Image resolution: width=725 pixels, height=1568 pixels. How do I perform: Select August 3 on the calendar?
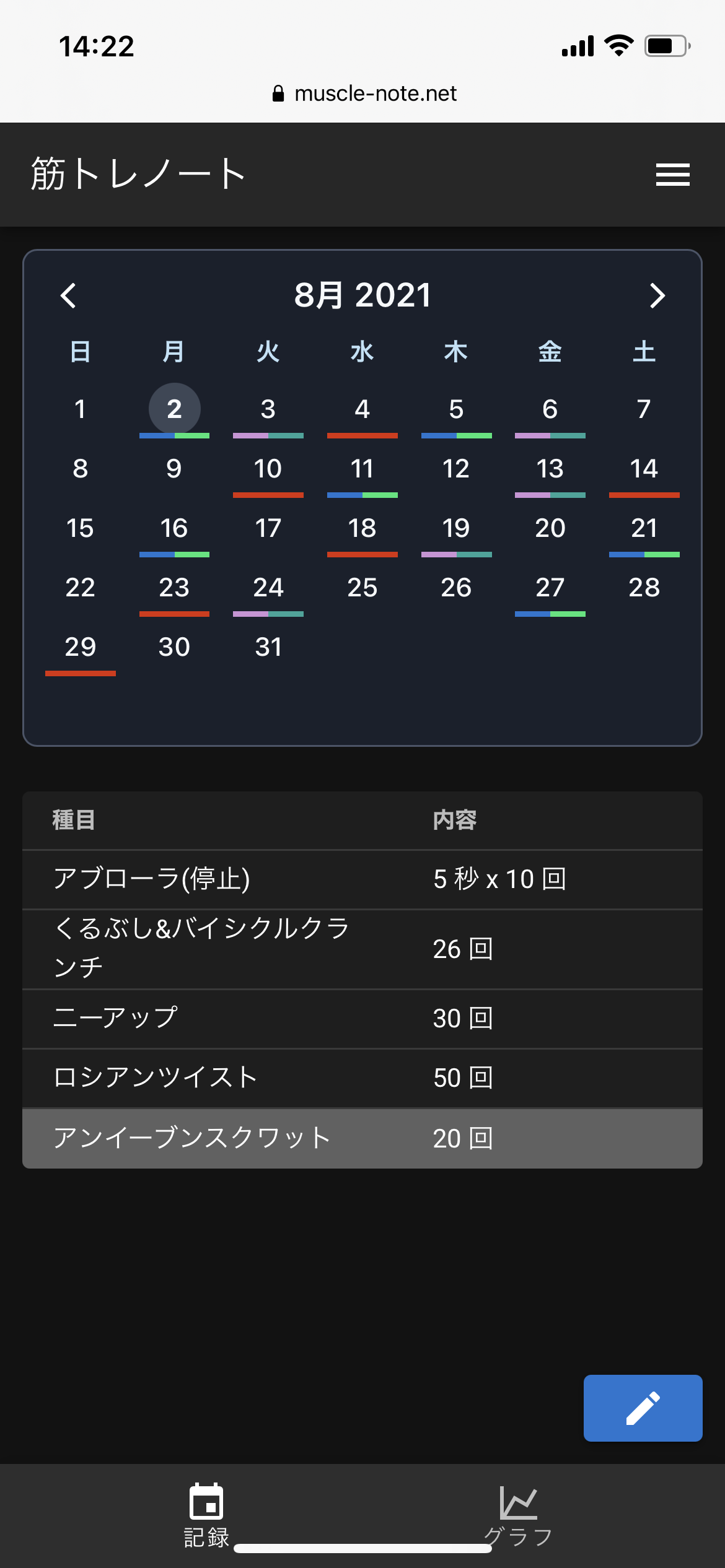tap(268, 409)
